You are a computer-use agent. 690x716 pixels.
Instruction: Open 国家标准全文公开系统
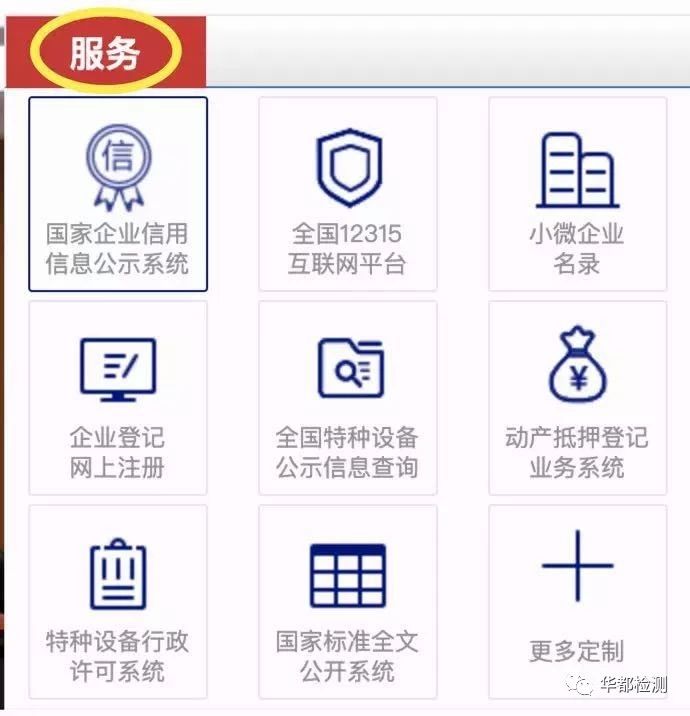coord(347,602)
